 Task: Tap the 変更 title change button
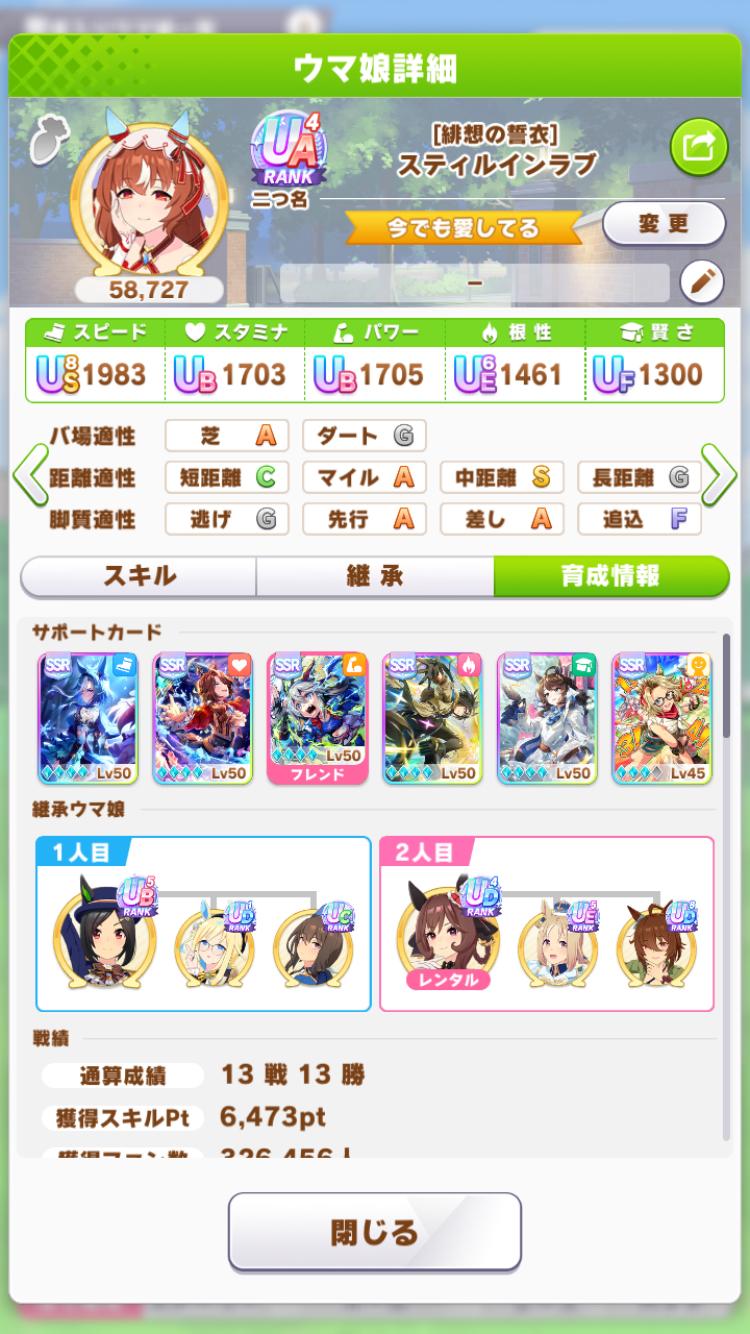(664, 224)
